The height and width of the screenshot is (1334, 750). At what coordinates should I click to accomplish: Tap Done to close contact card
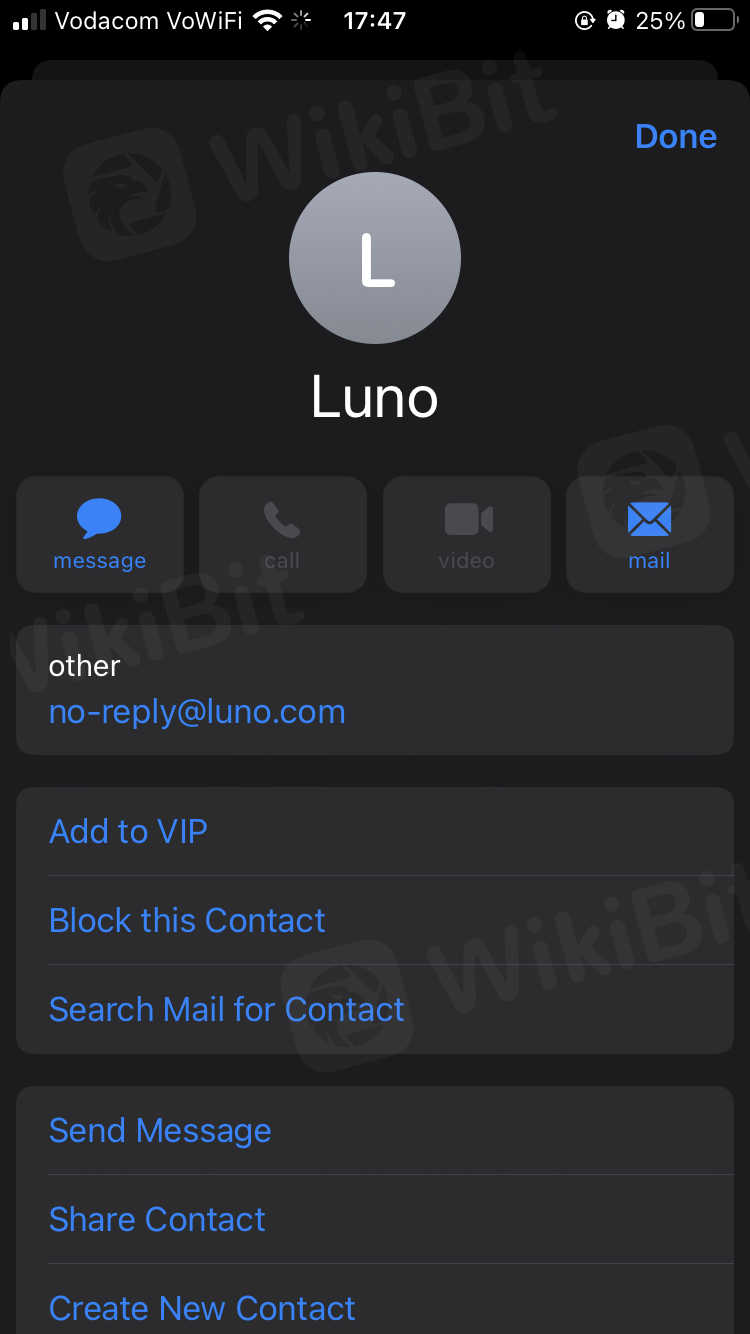coord(675,136)
